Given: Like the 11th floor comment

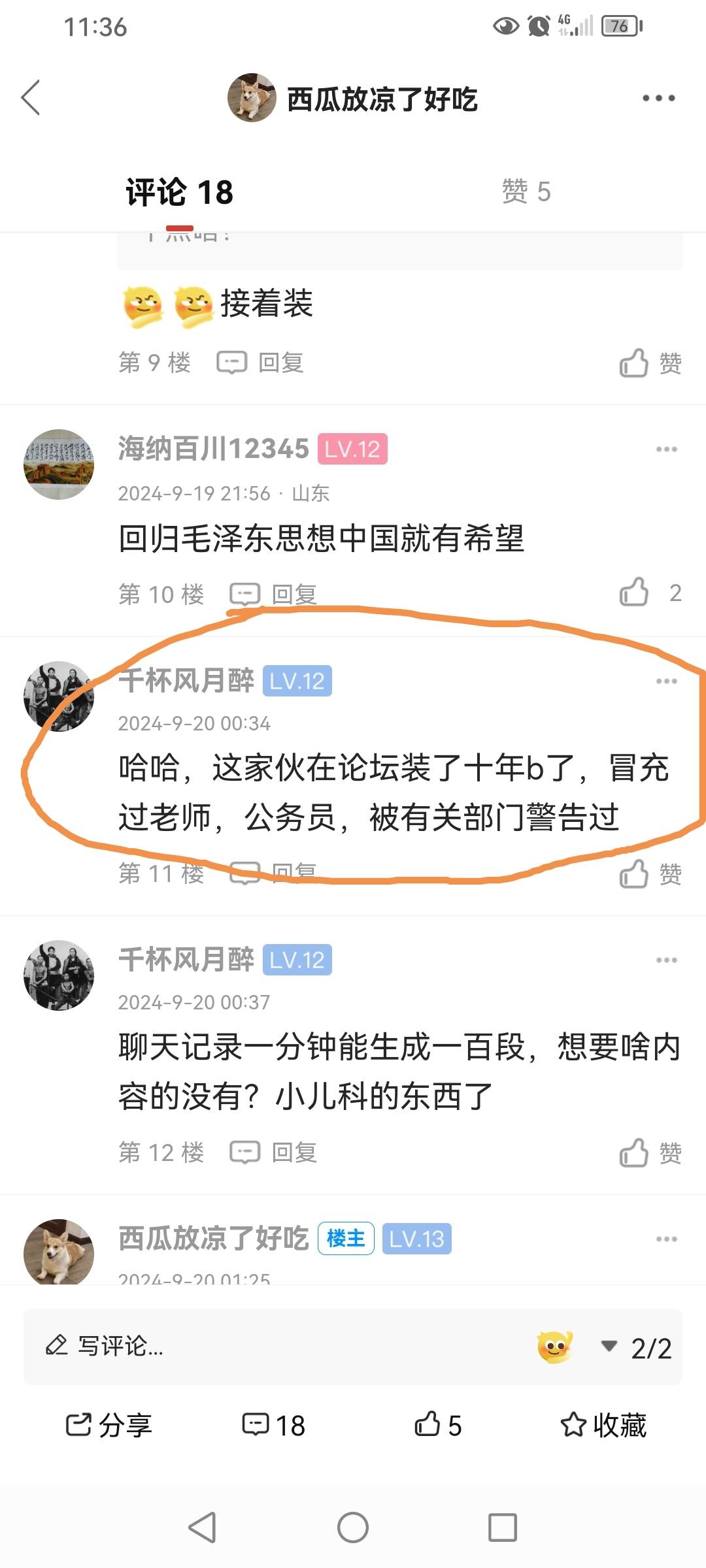Looking at the screenshot, I should pos(650,874).
